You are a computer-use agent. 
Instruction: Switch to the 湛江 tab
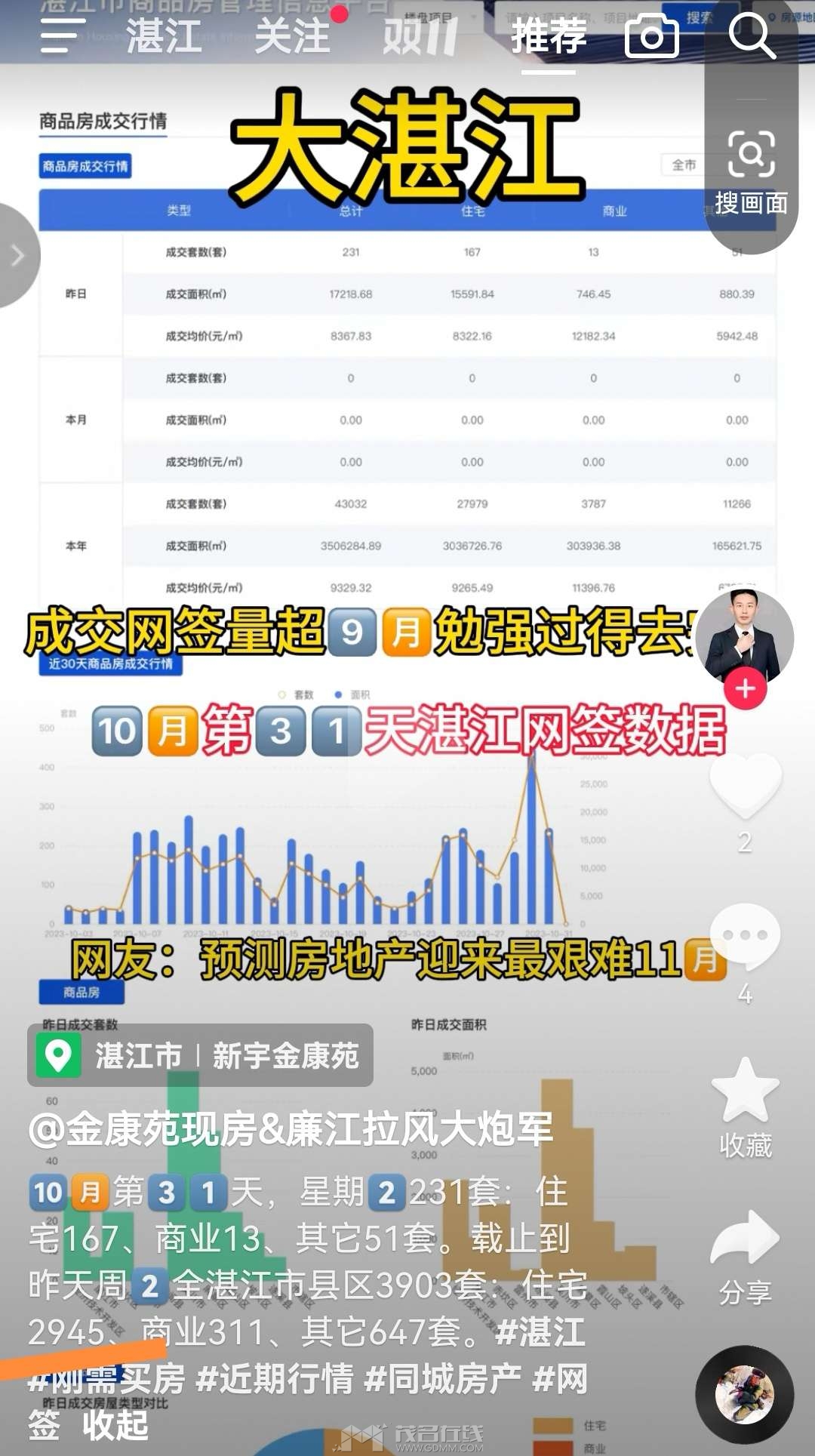pos(164,35)
